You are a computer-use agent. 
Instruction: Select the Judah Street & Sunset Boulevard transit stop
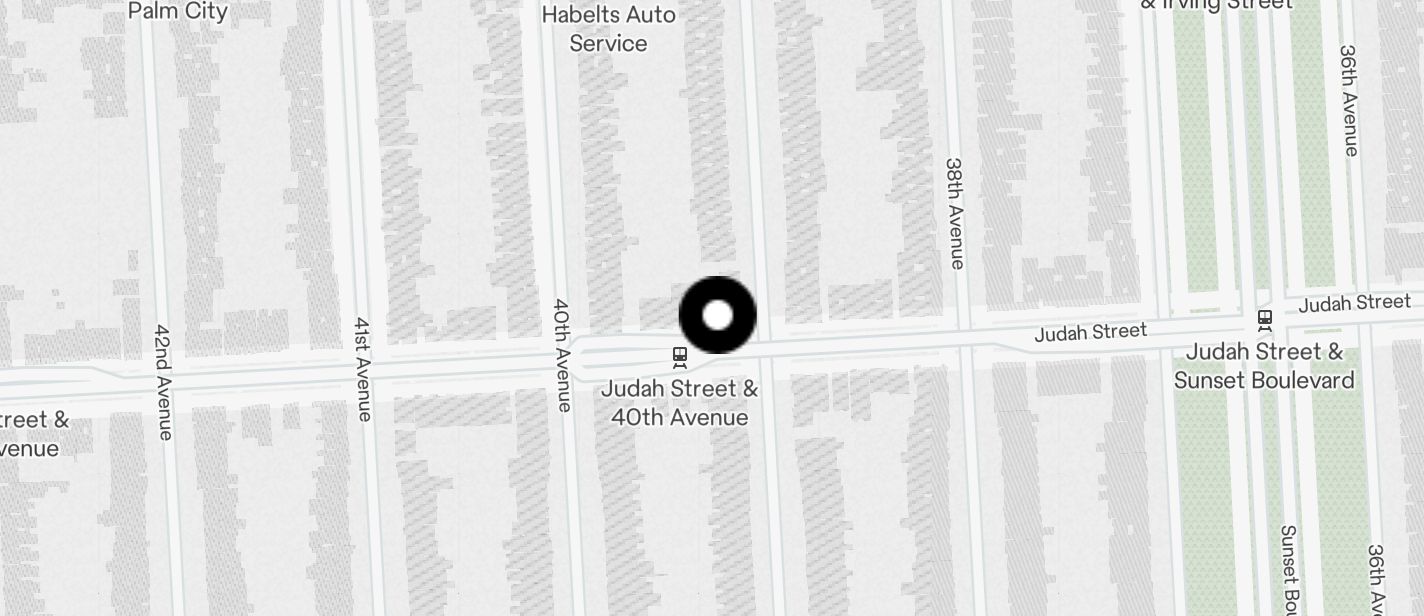pyautogui.click(x=1264, y=321)
